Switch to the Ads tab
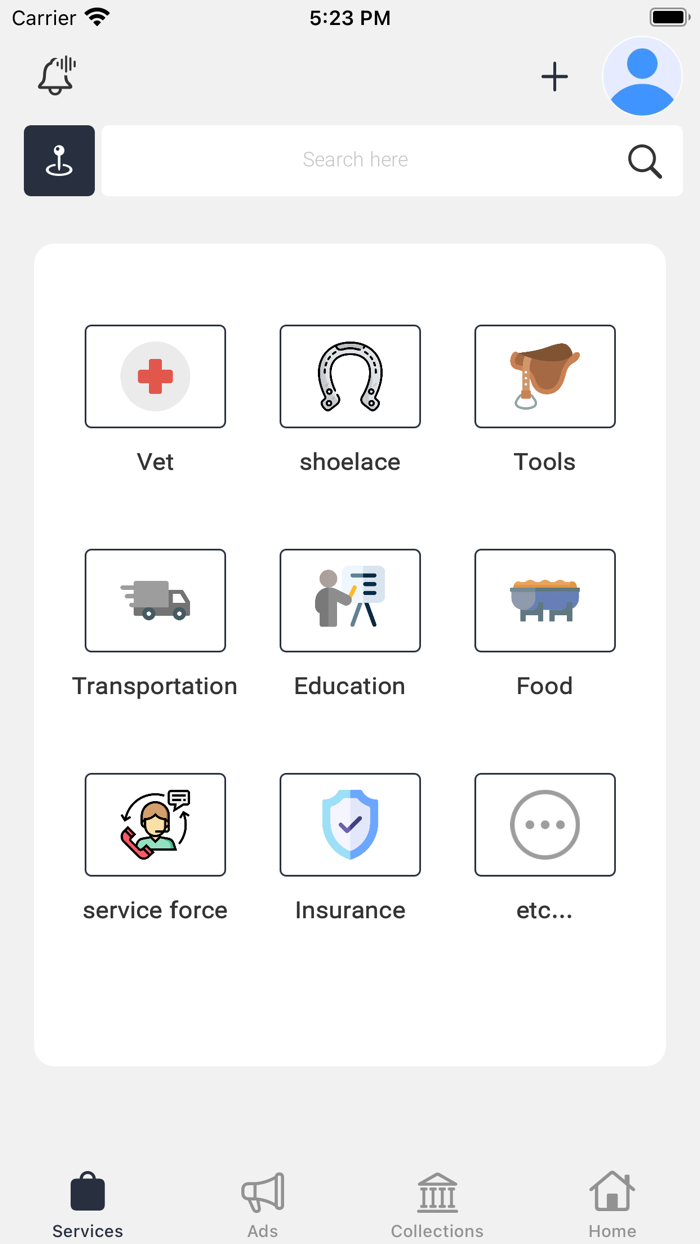700x1244 pixels. click(x=263, y=1204)
